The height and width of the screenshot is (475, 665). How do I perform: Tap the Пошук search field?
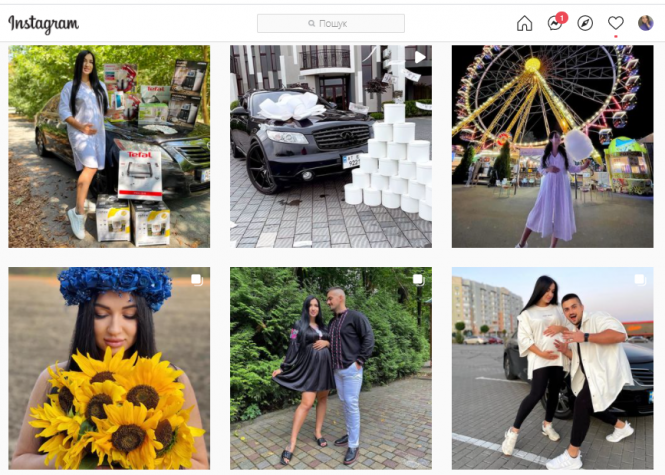tap(331, 23)
